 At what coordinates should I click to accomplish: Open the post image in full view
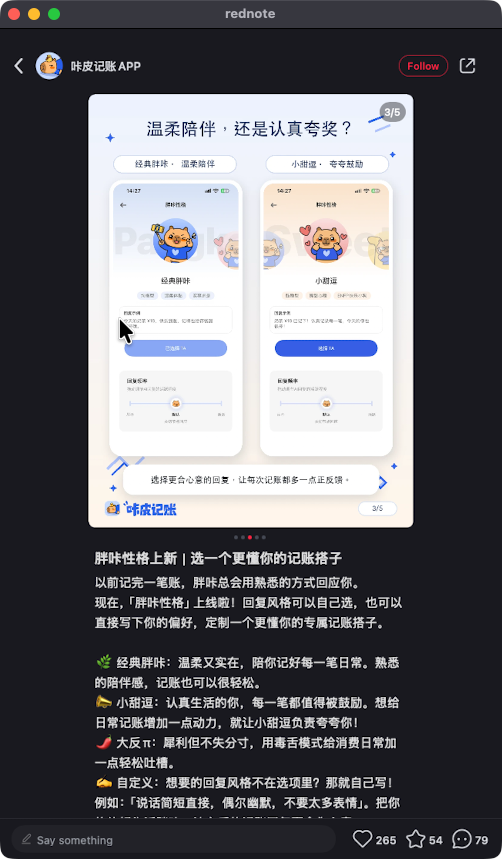point(251,311)
